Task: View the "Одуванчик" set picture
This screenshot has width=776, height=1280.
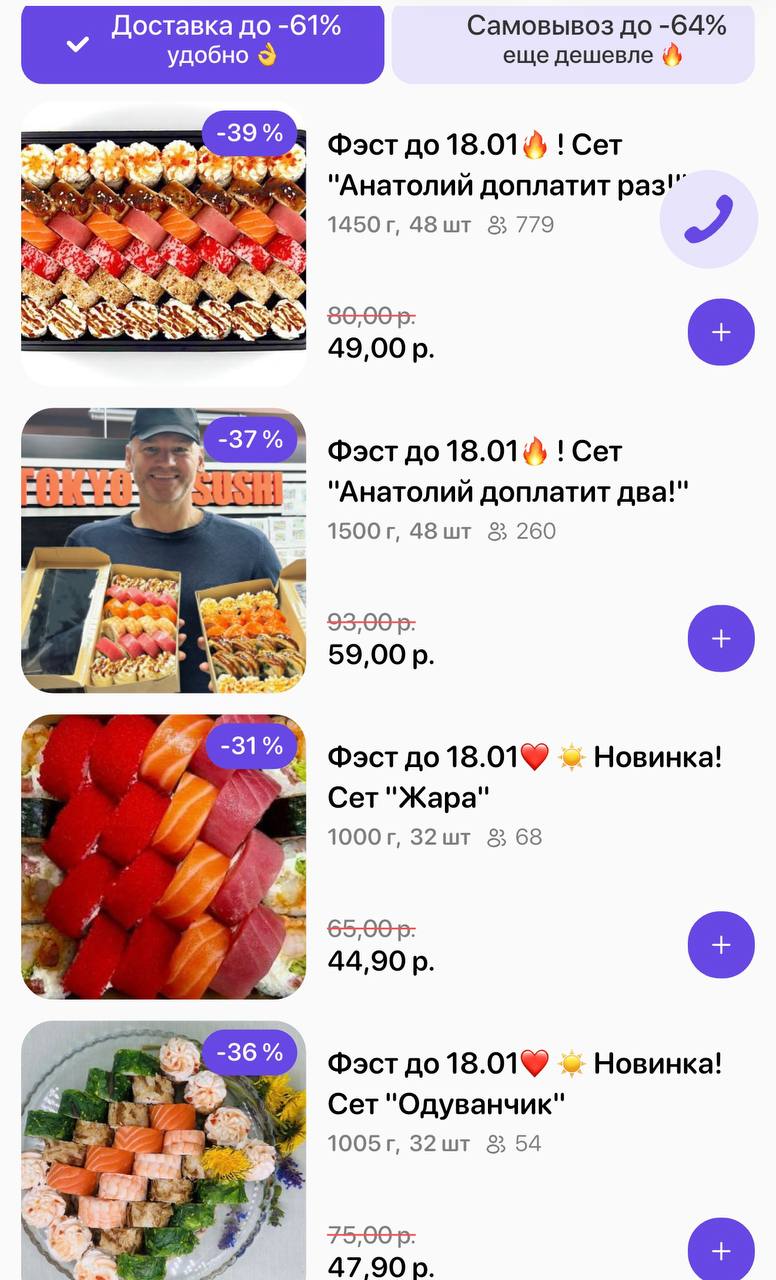Action: tap(164, 1150)
